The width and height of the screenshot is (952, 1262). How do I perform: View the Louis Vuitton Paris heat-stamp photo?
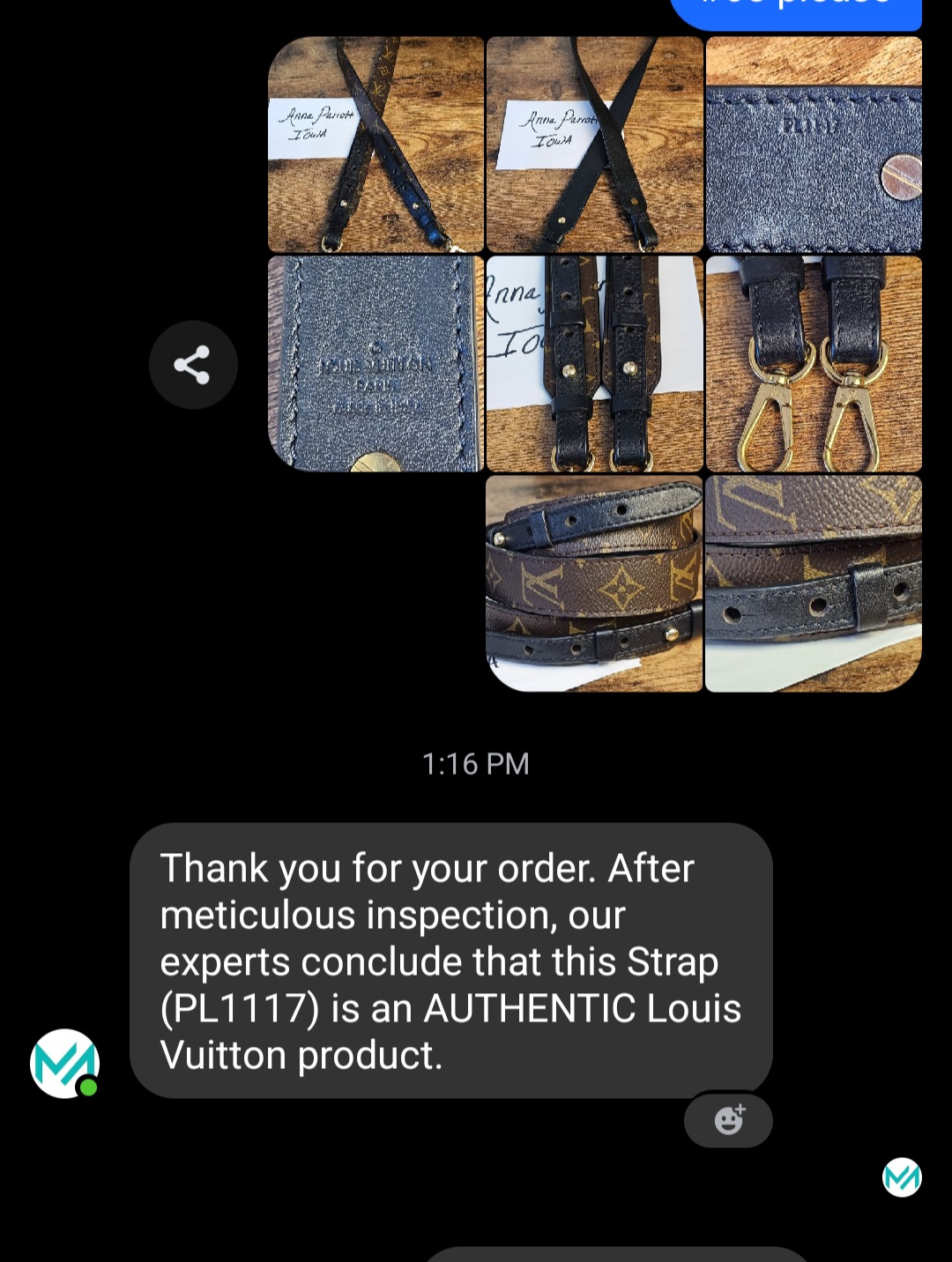(375, 364)
